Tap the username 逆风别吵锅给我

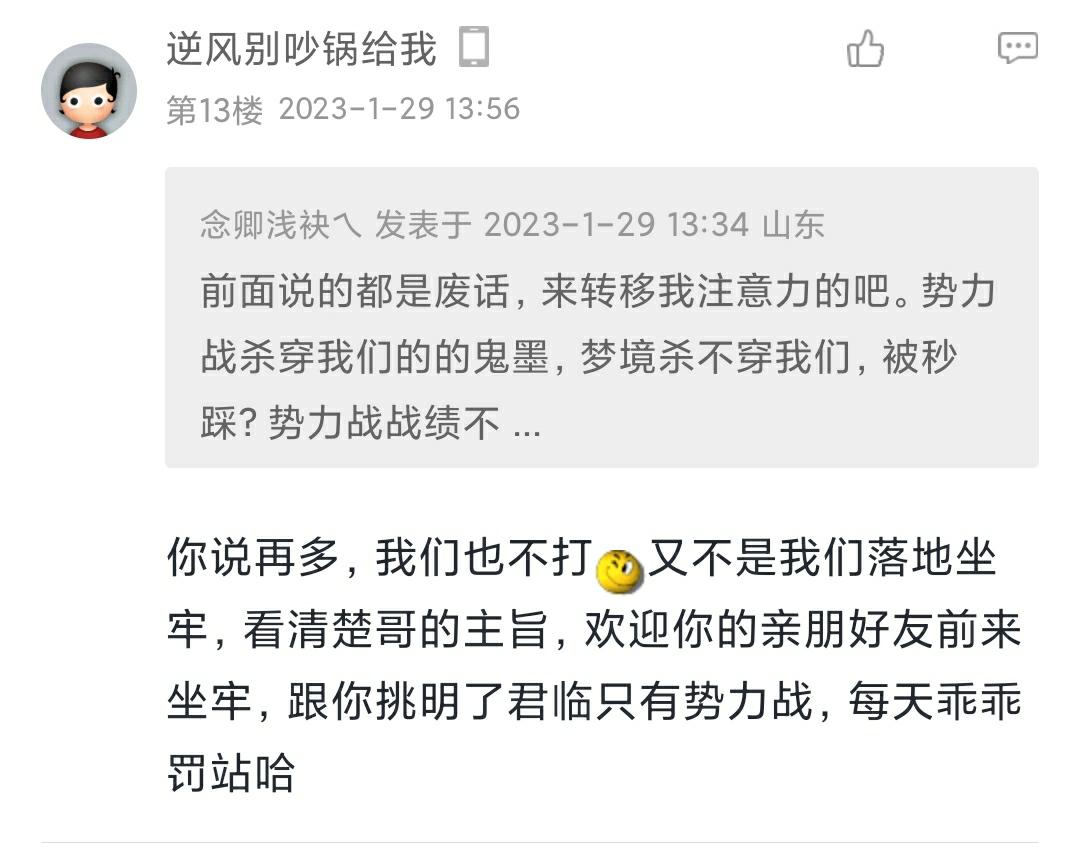pyautogui.click(x=301, y=48)
